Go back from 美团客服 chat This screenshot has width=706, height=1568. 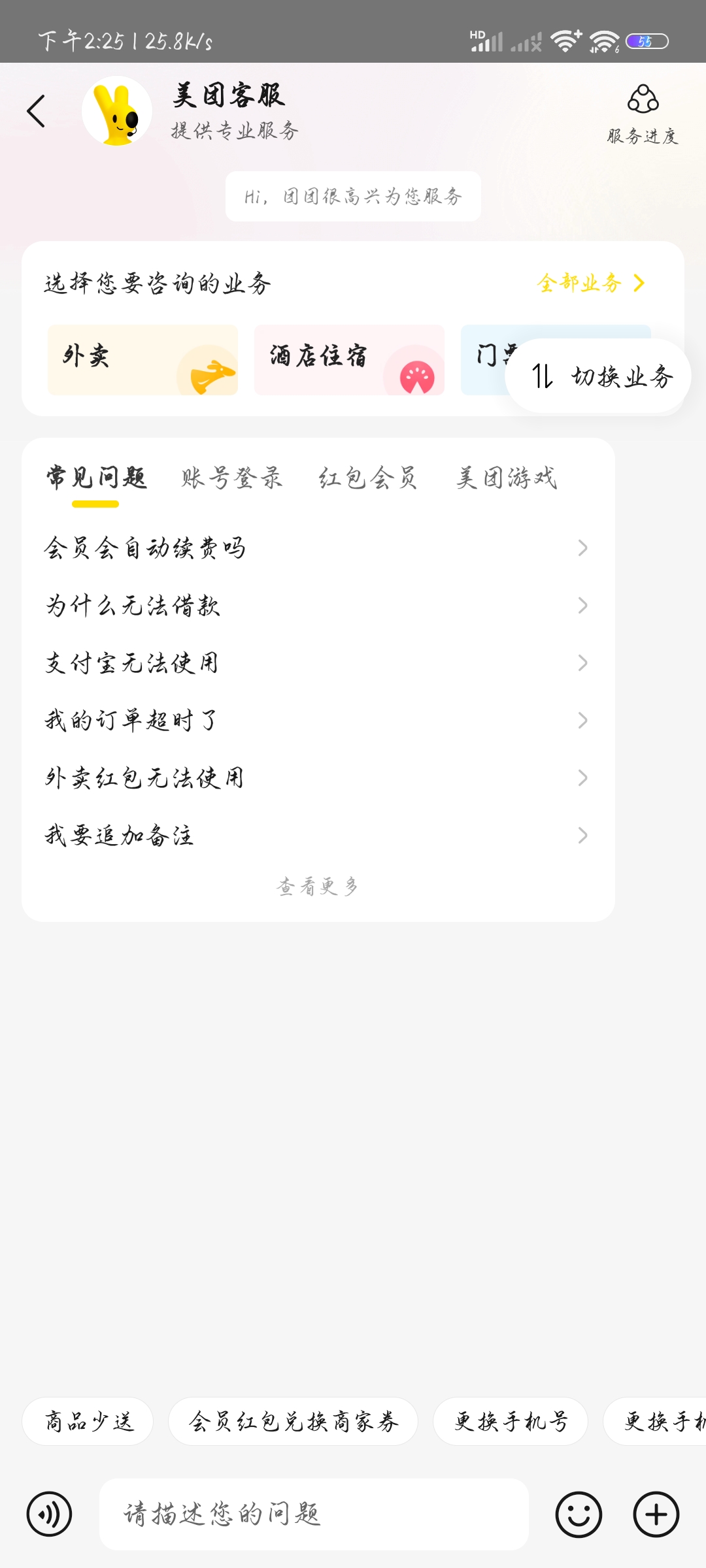tap(37, 111)
